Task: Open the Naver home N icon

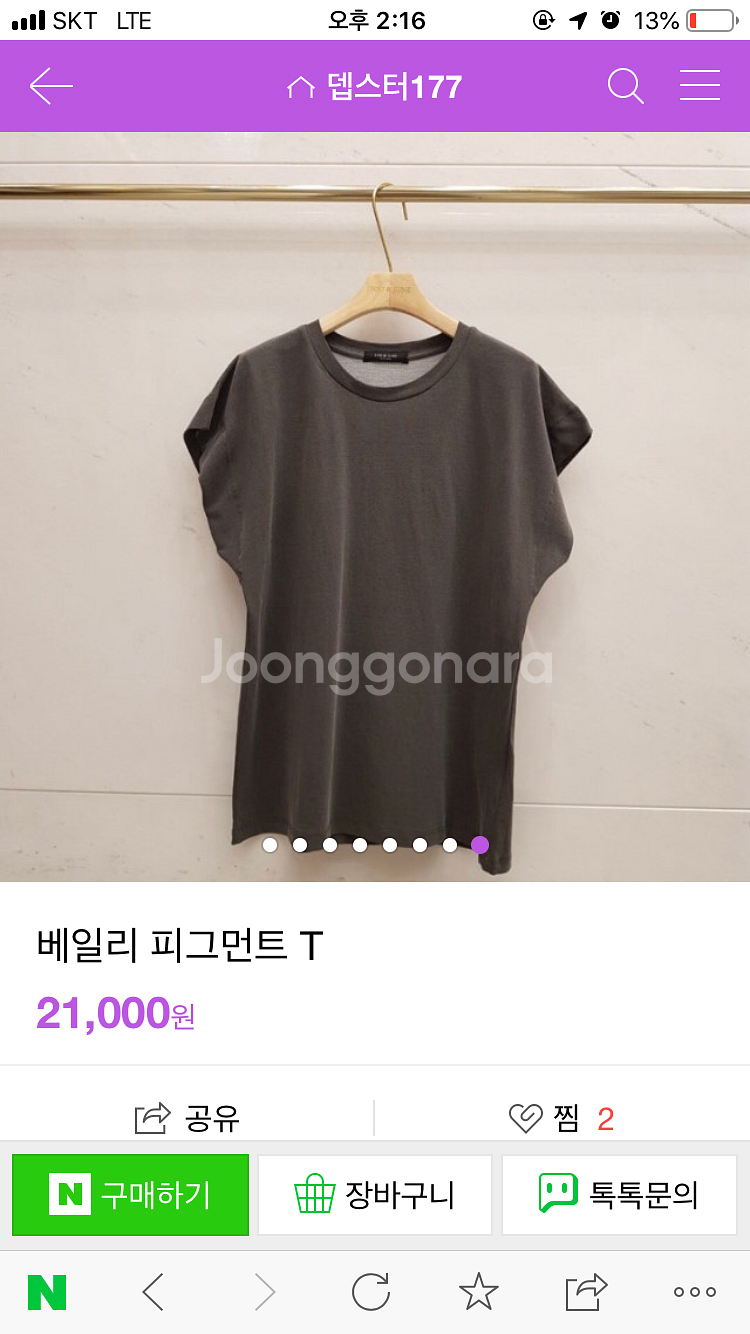Action: [x=47, y=1292]
